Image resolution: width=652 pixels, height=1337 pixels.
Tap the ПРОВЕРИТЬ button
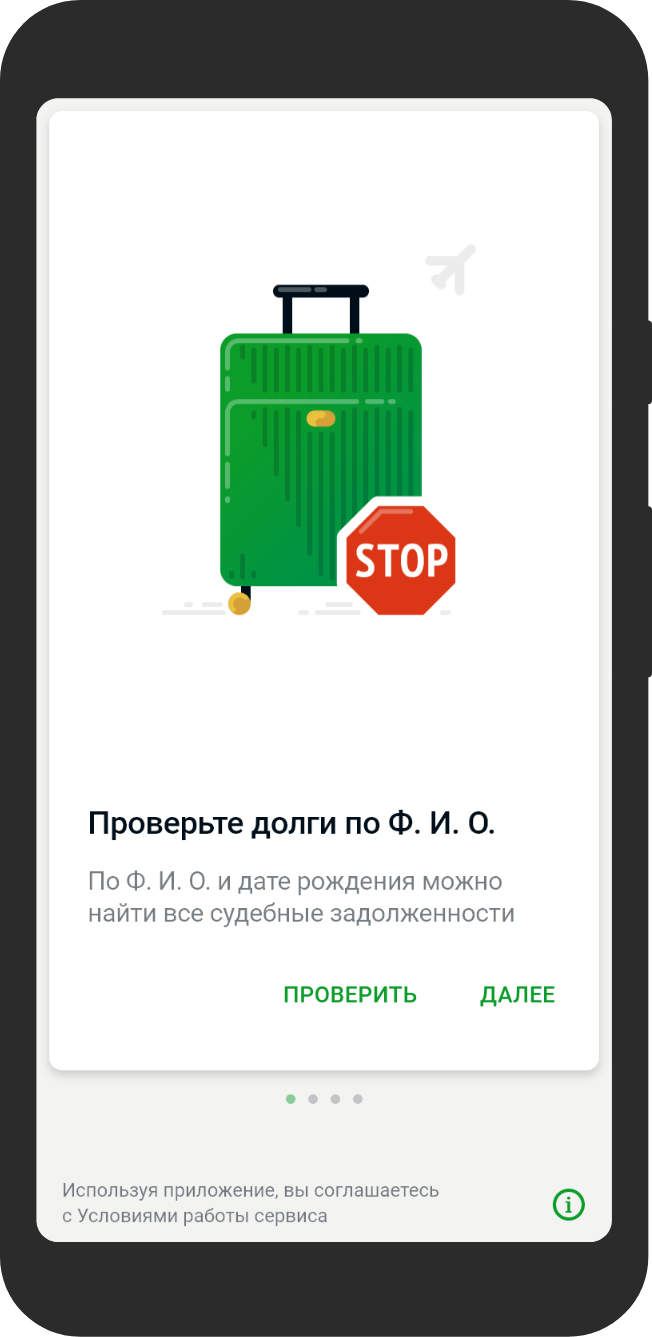click(x=350, y=994)
